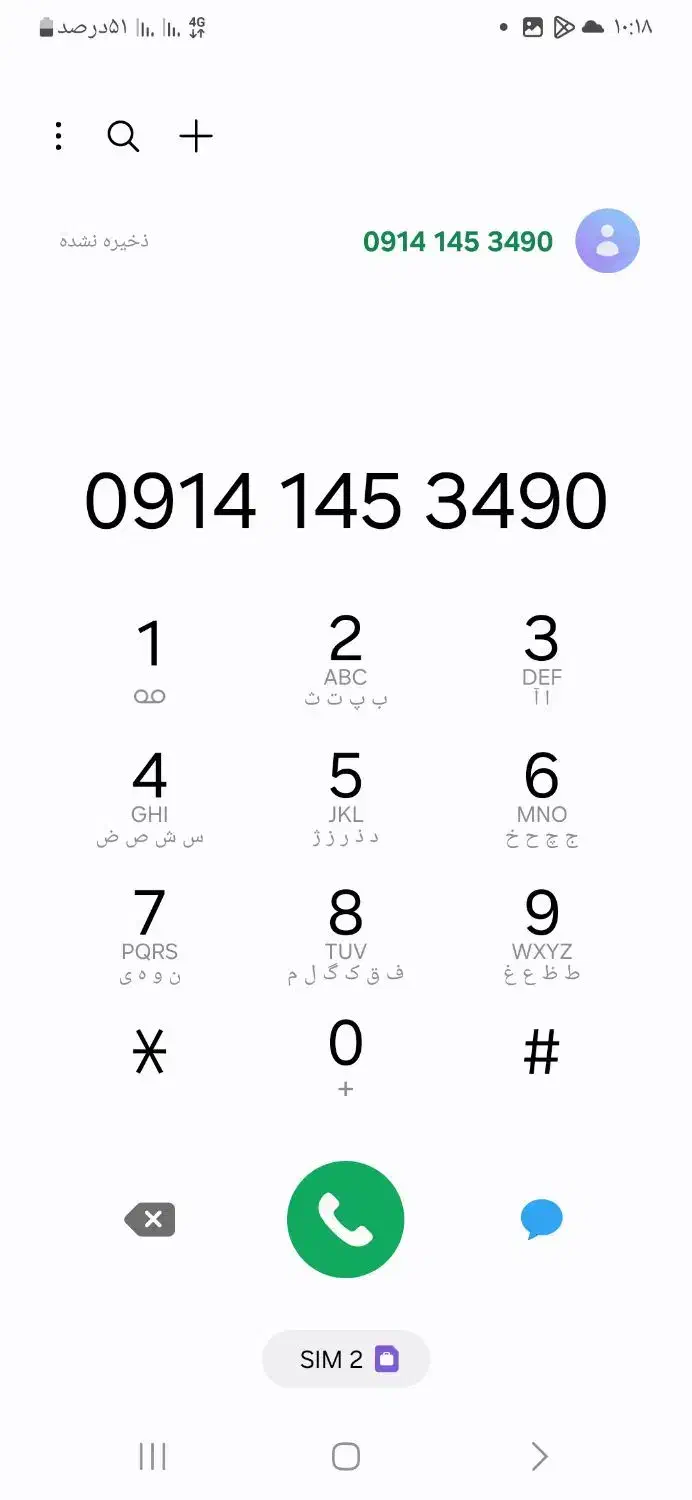Change the SIM 2 selection chip
This screenshot has height=1500, width=692.
click(x=346, y=1359)
